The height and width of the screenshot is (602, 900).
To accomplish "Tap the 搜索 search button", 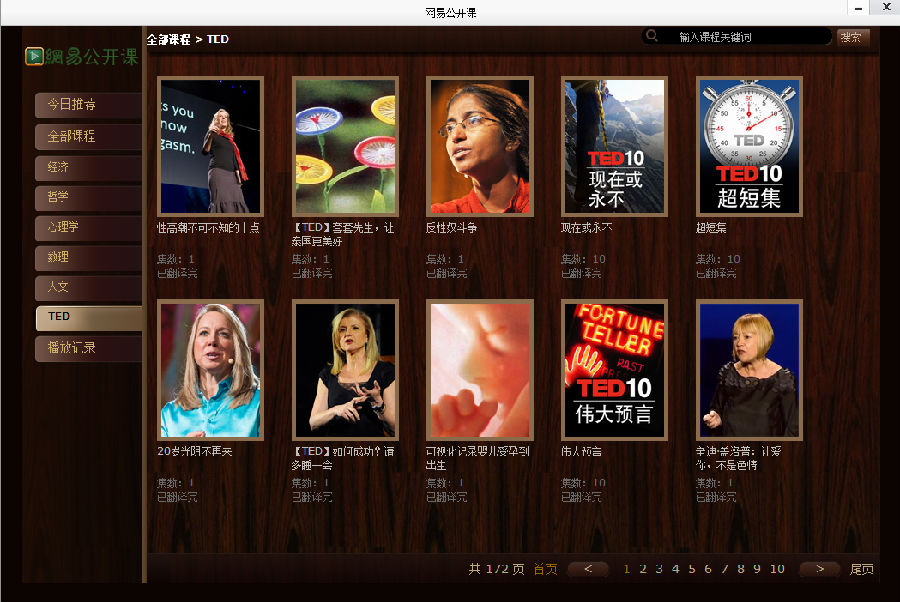I will tap(852, 37).
